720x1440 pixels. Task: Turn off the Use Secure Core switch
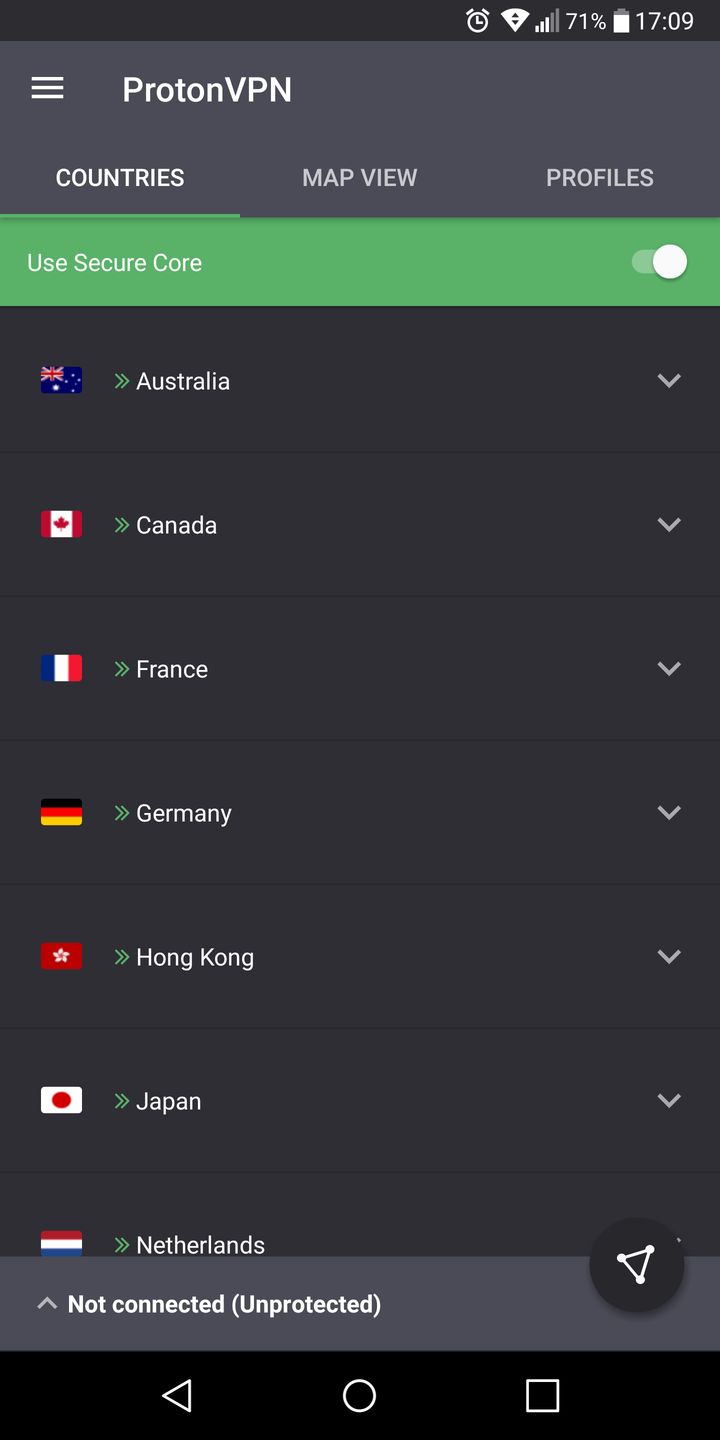pyautogui.click(x=660, y=262)
